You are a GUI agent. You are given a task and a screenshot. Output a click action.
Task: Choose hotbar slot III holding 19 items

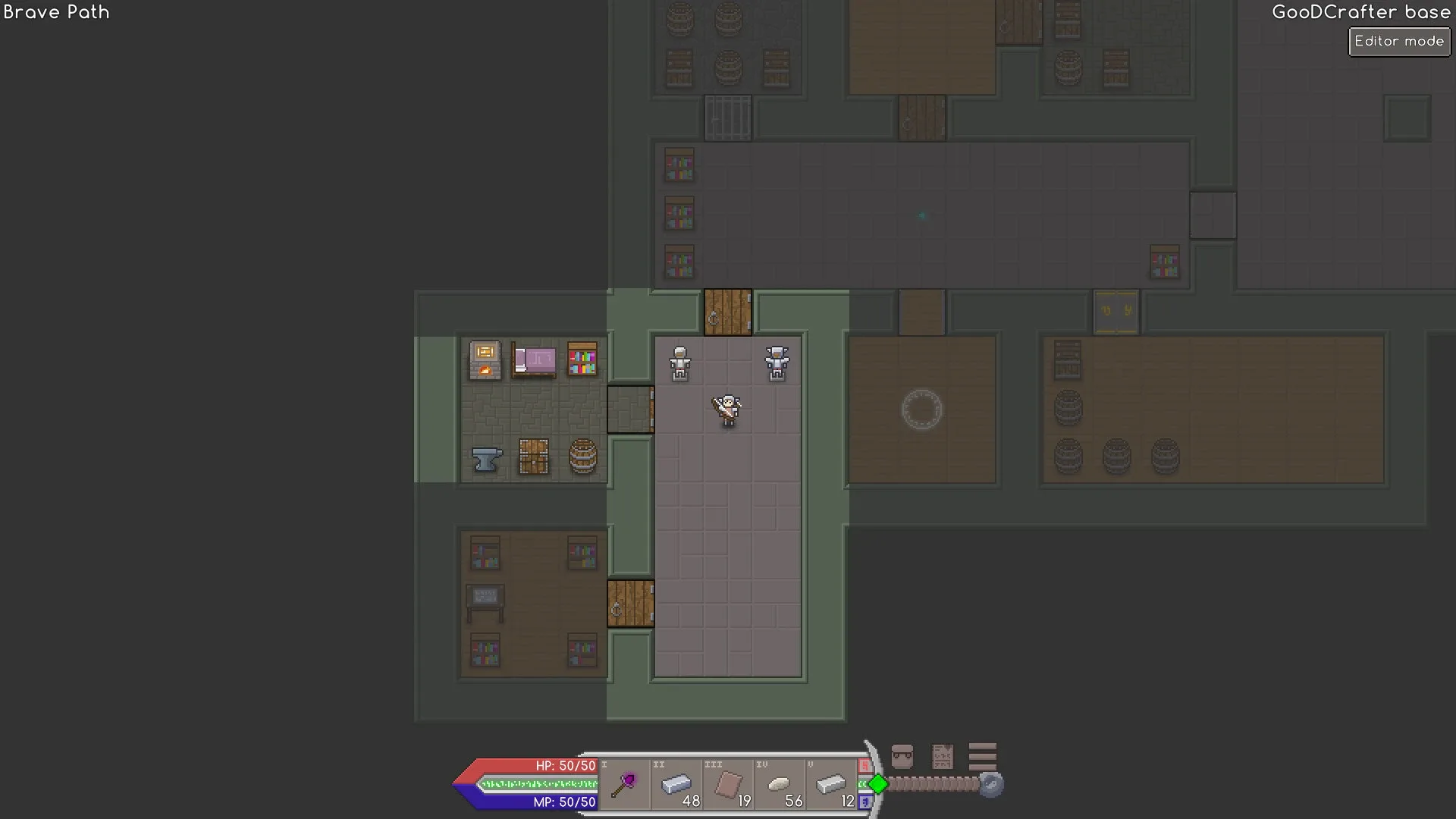pyautogui.click(x=729, y=784)
